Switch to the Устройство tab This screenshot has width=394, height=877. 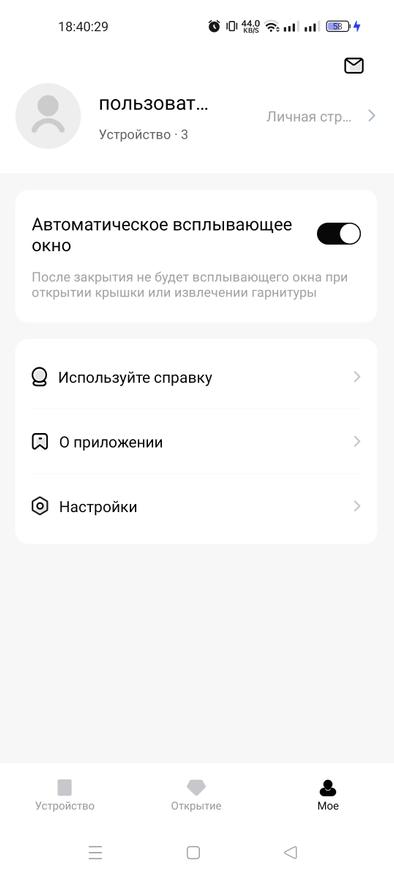(65, 795)
